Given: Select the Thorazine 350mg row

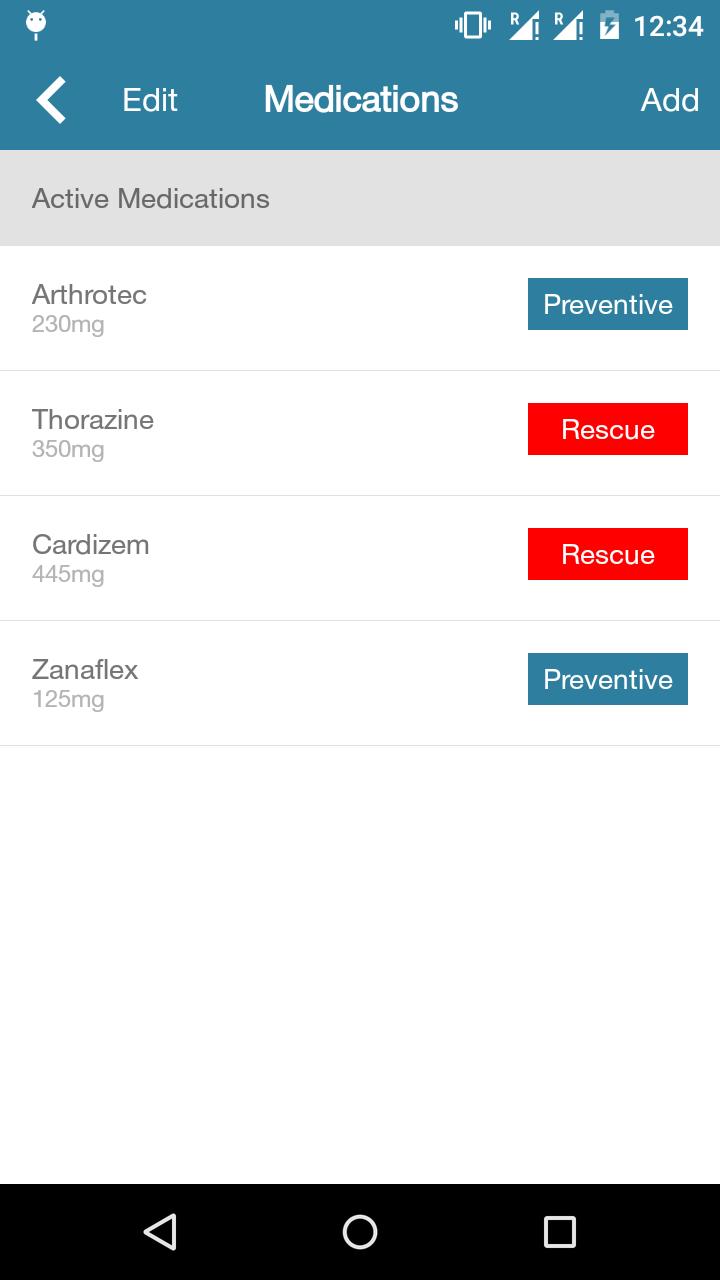Looking at the screenshot, I should coord(200,433).
